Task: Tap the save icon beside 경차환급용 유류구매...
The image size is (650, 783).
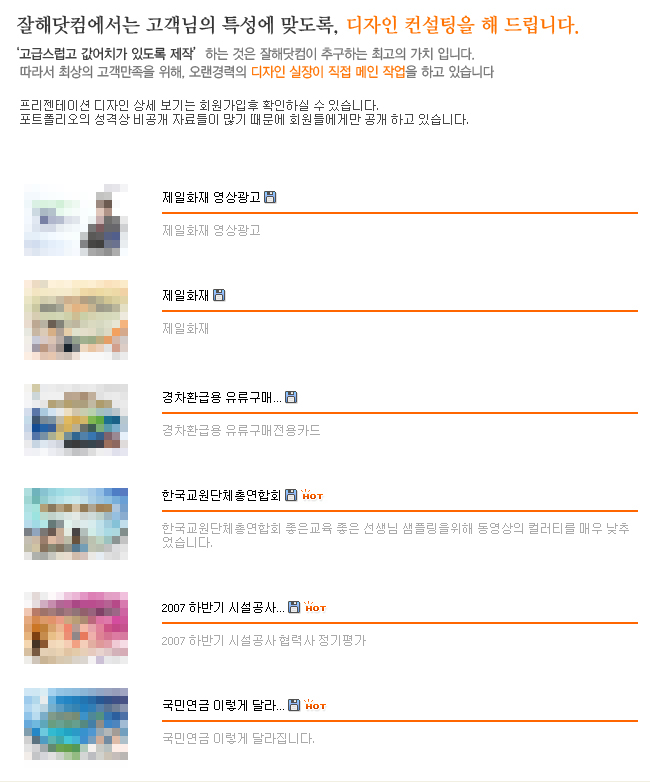Action: click(291, 398)
